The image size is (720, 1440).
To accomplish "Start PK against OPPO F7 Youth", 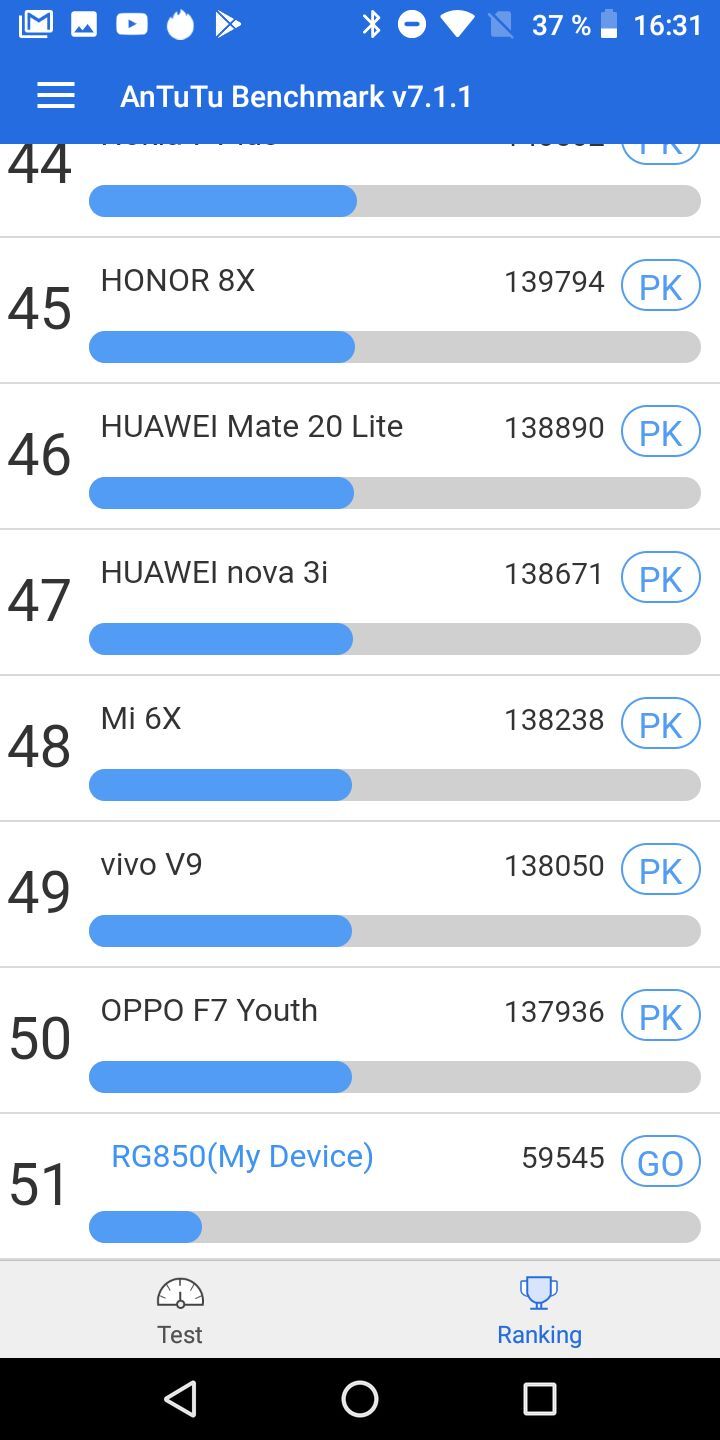I will click(x=660, y=1017).
